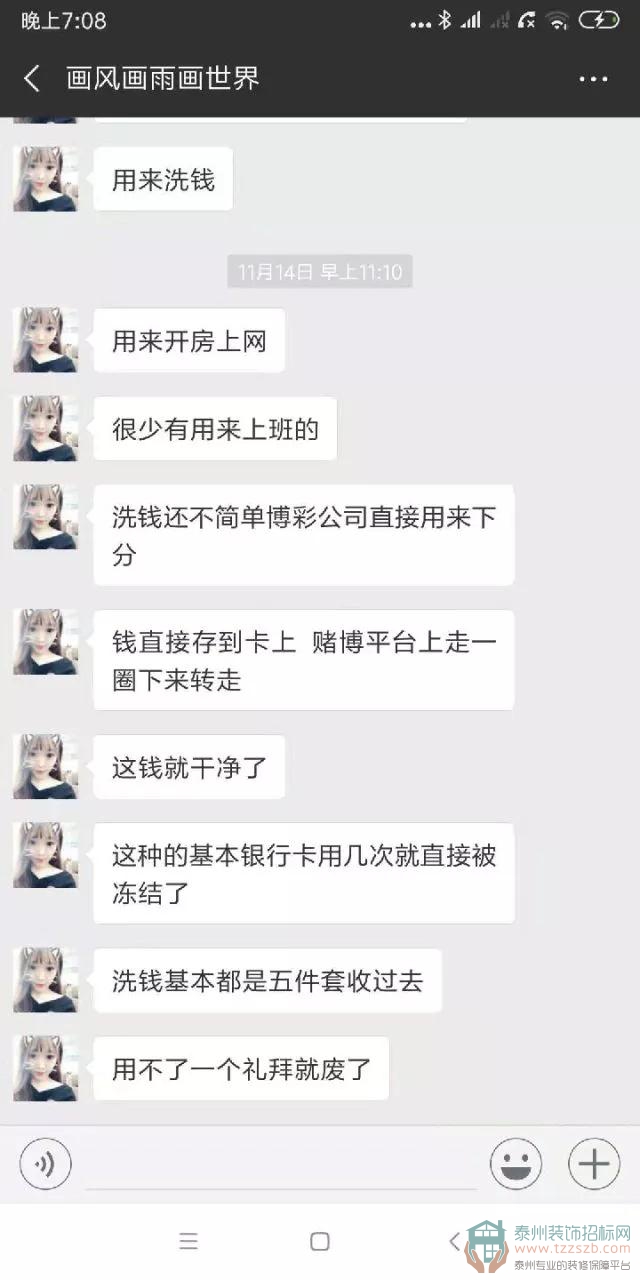This screenshot has width=640, height=1280.
Task: Tap the system home button
Action: point(320,1242)
